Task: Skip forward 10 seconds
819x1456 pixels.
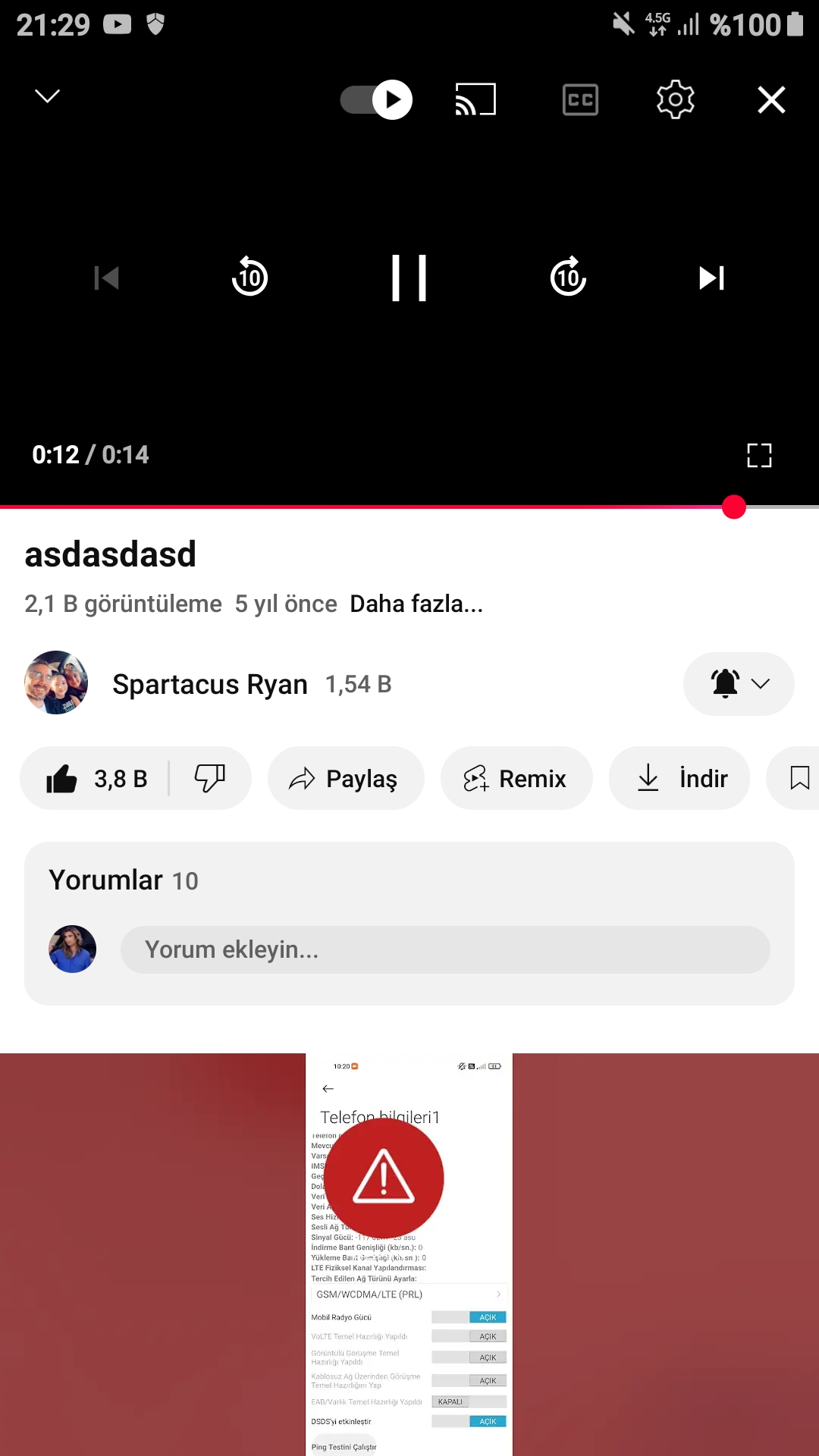Action: click(568, 278)
